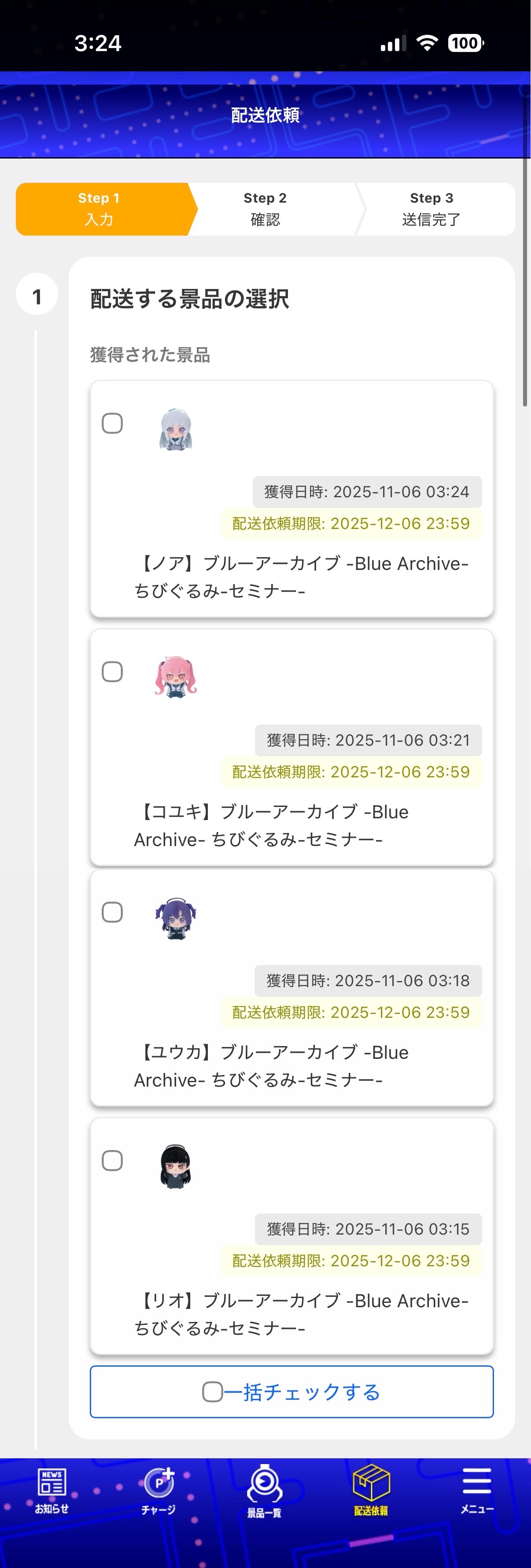Select the コユキ prize checkbox
The width and height of the screenshot is (531, 1568).
pyautogui.click(x=112, y=671)
